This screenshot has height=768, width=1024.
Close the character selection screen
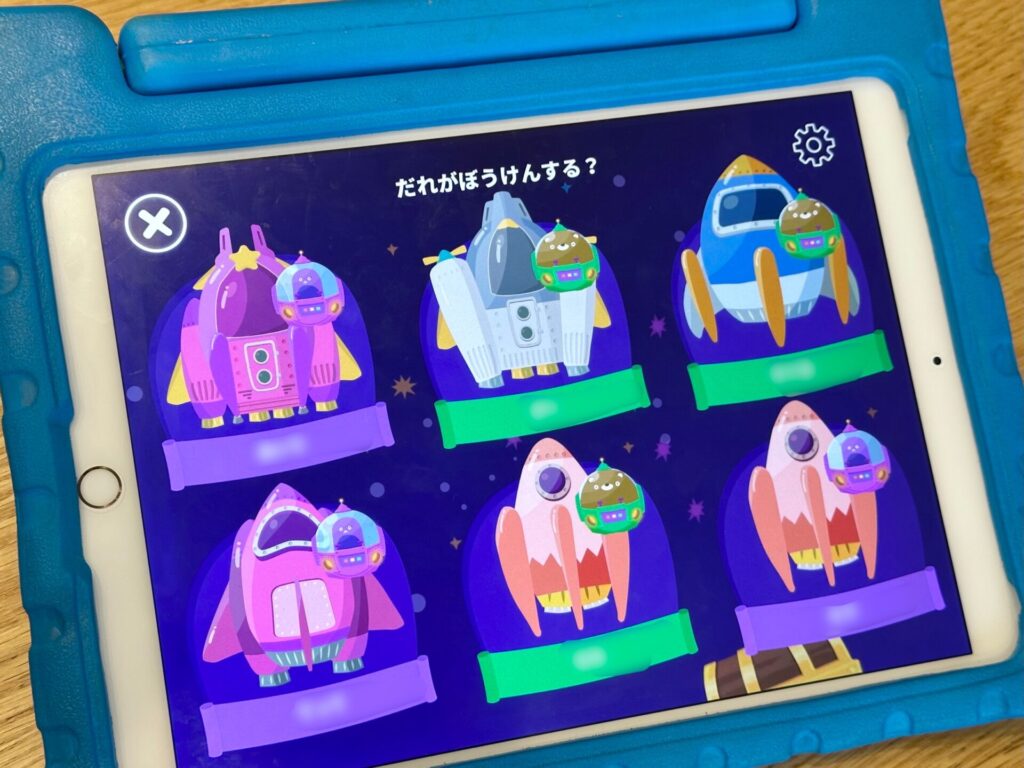(156, 222)
